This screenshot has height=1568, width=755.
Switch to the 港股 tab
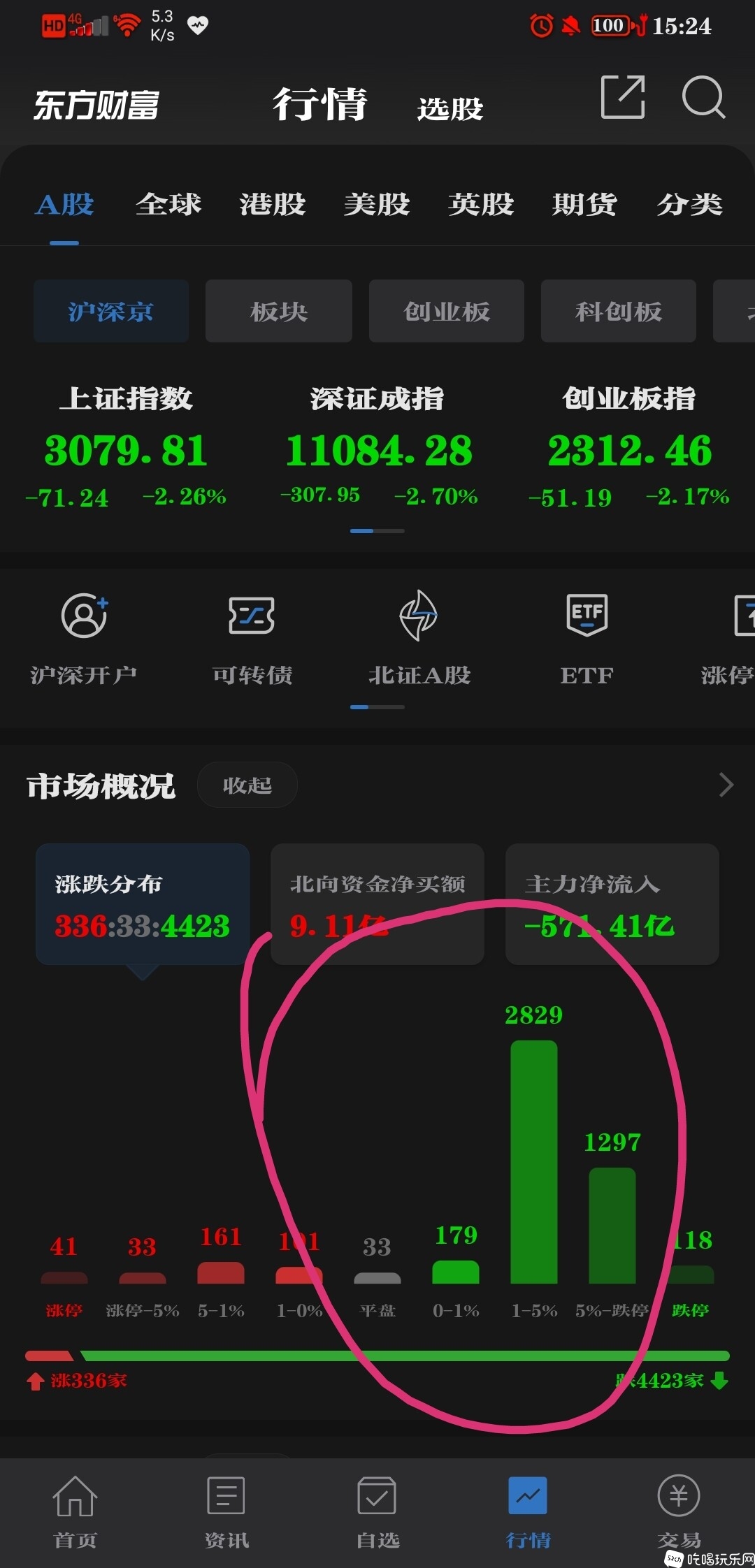point(273,205)
